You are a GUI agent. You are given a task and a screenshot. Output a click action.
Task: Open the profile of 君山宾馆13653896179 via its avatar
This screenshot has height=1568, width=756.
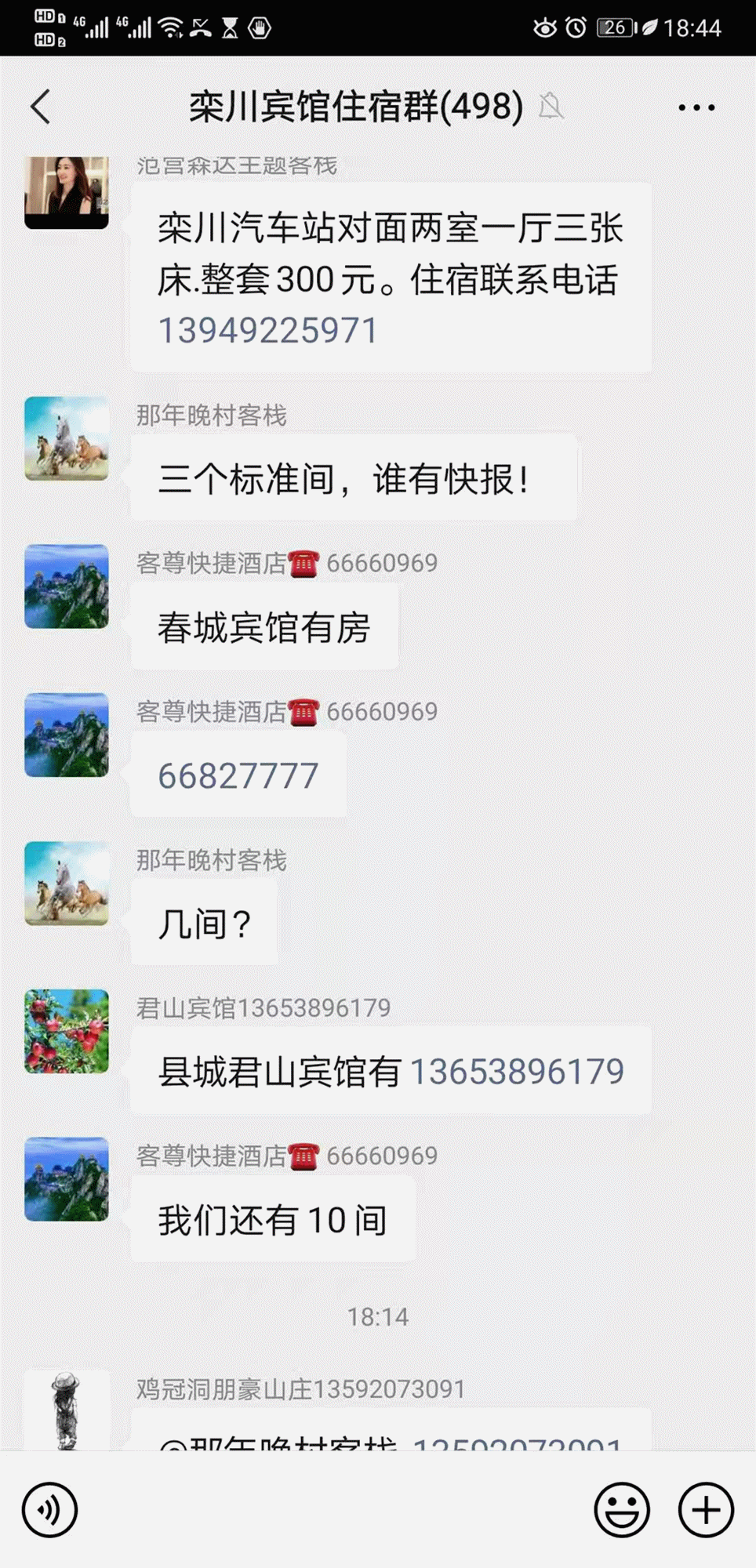tap(67, 1031)
